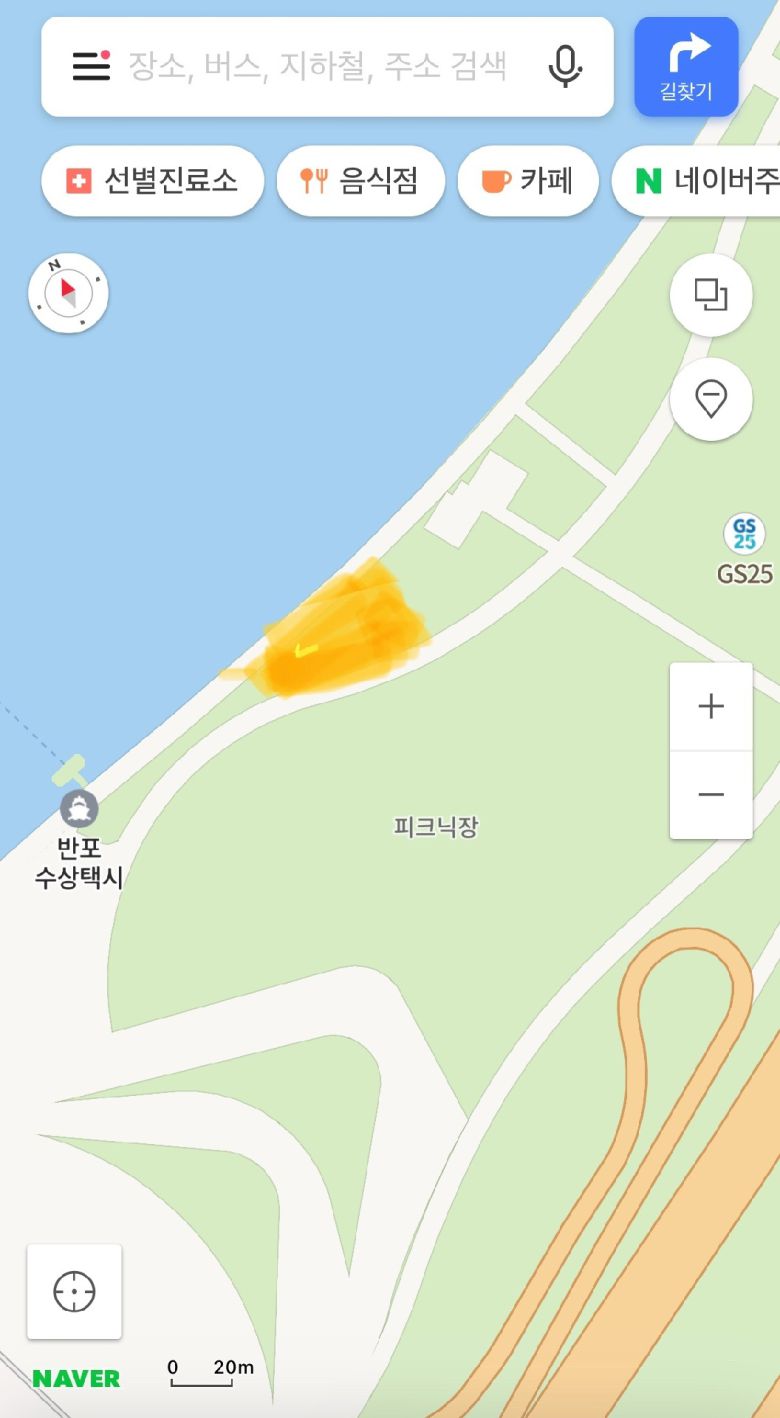Select the 피크닉장 picnic area label

[436, 825]
